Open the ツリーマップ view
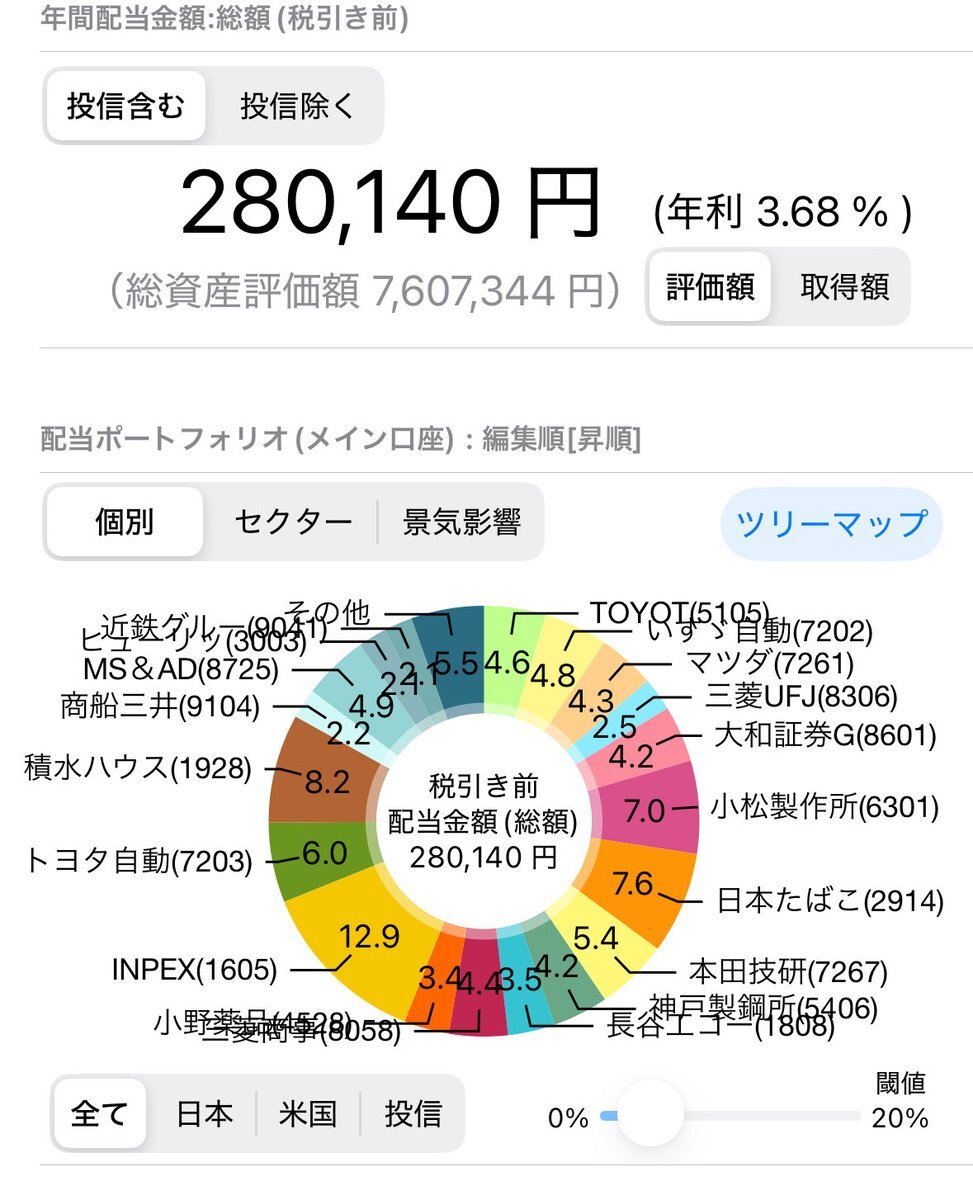973x1200 pixels. coord(832,523)
